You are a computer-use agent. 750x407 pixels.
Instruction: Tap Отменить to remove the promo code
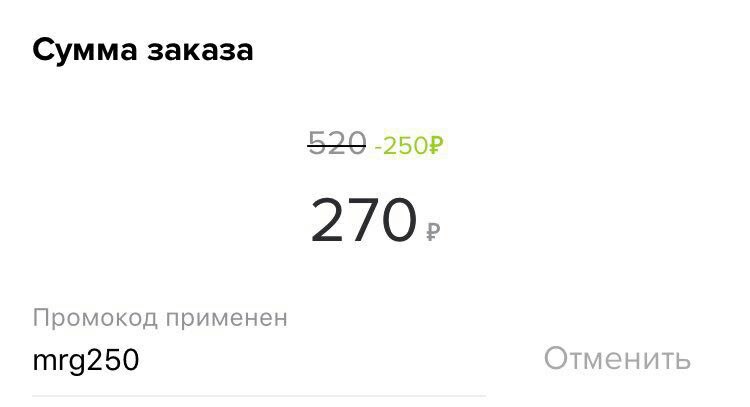[617, 359]
